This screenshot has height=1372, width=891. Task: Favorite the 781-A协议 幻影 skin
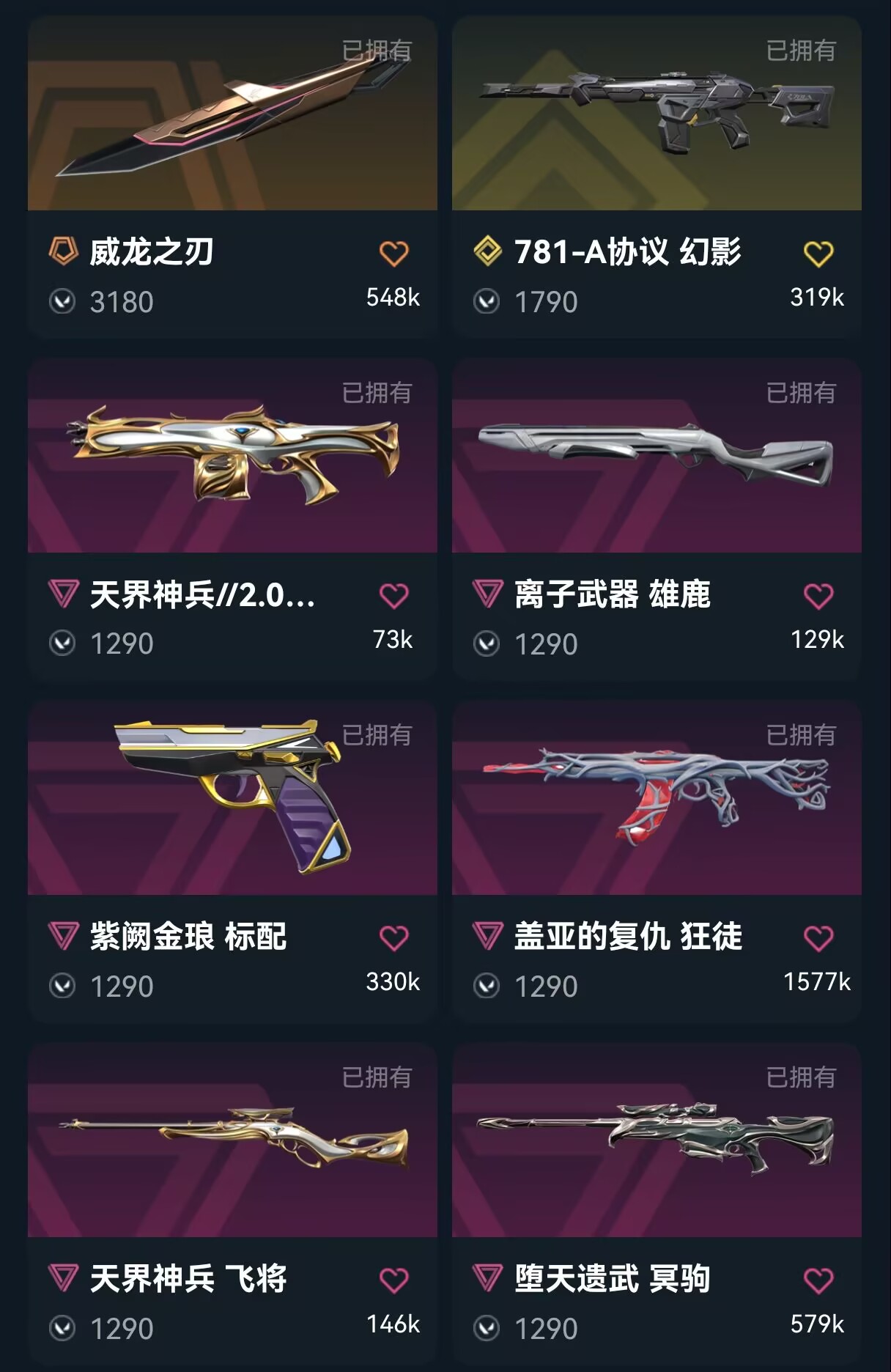[818, 254]
